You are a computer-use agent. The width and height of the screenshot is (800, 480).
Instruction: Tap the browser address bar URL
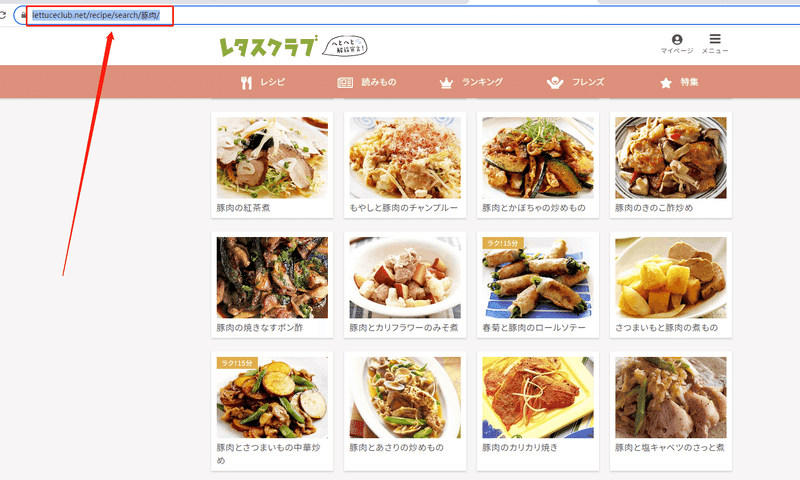pyautogui.click(x=96, y=16)
